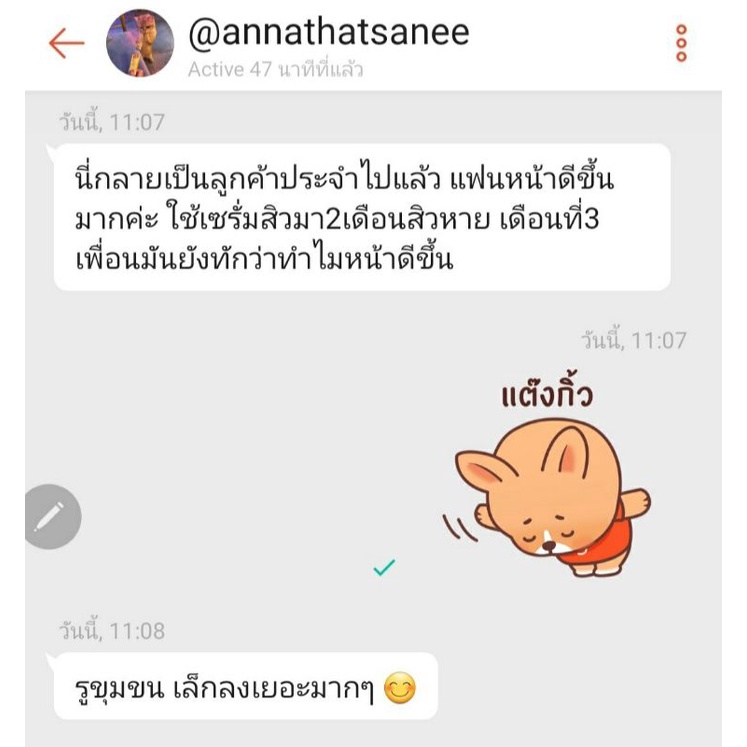The height and width of the screenshot is (747, 747).
Task: Go back using the orange arrow
Action: pyautogui.click(x=67, y=43)
